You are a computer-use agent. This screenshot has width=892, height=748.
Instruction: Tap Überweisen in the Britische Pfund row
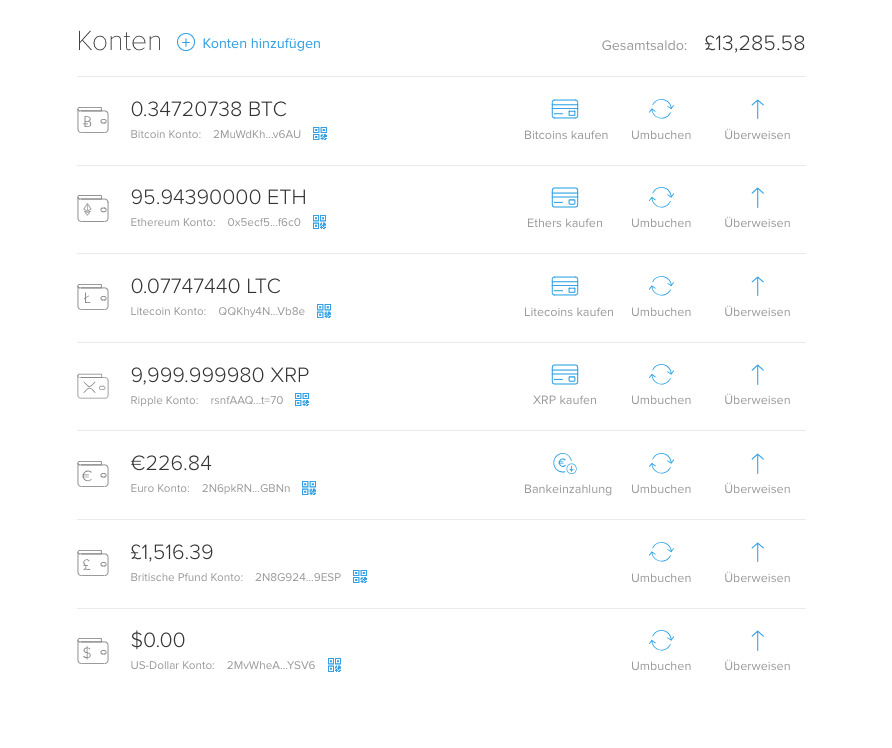pos(757,563)
